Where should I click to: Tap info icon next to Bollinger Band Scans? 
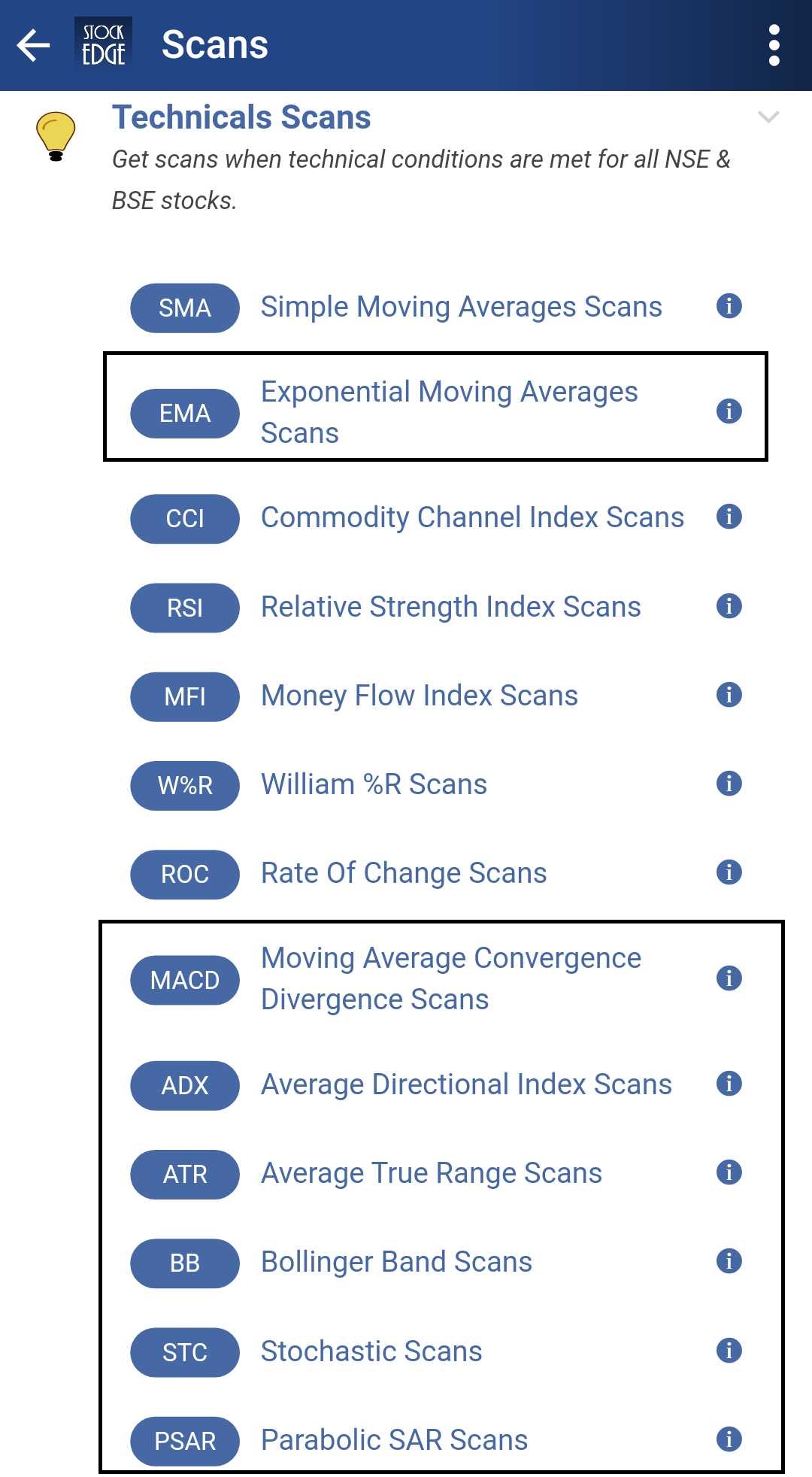729,1261
